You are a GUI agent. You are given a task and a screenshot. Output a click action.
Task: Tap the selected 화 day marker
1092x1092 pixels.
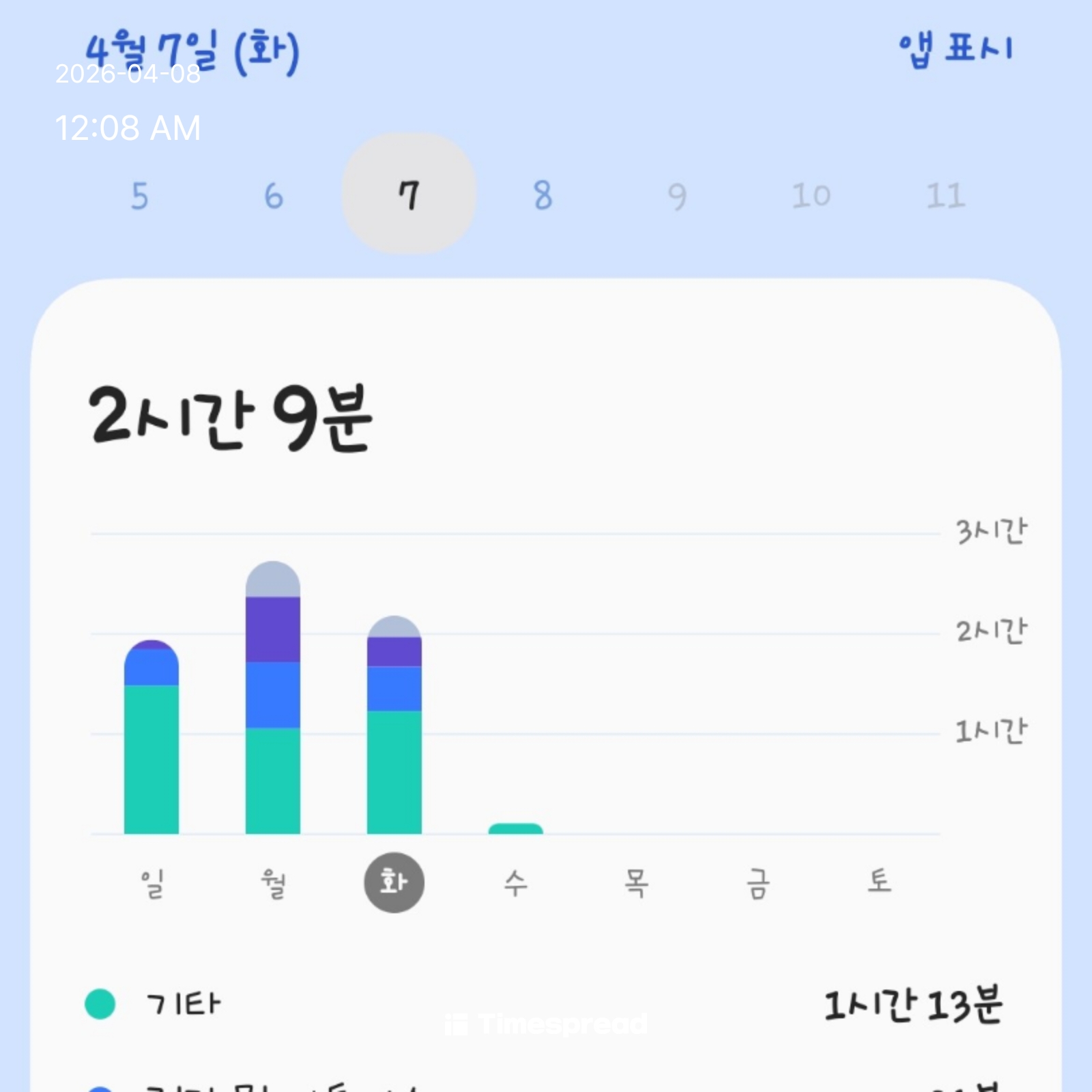[394, 882]
